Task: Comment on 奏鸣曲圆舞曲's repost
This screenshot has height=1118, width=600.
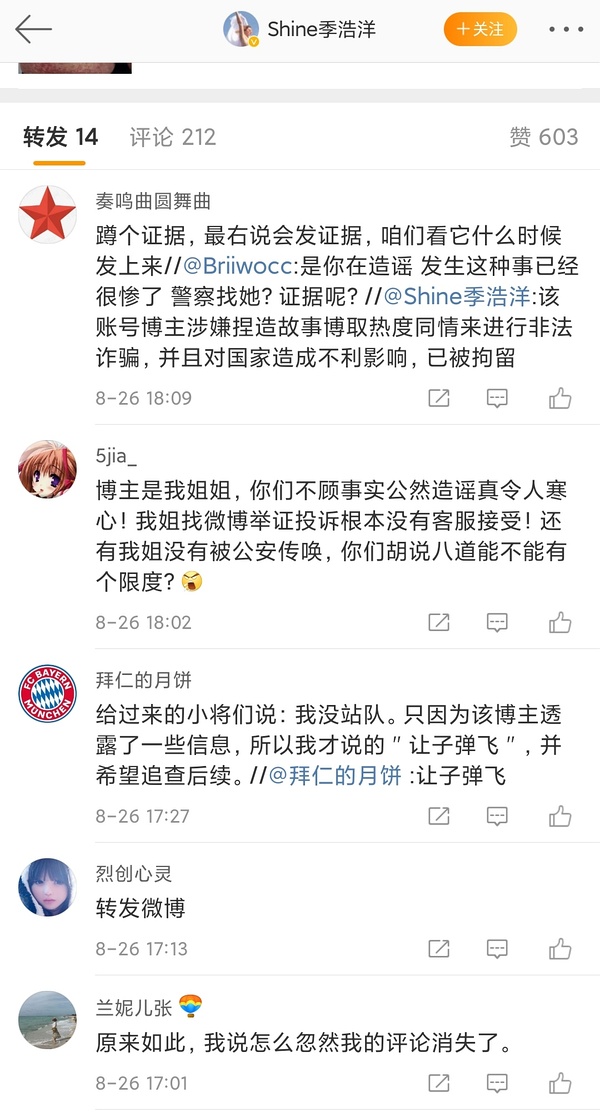Action: [x=498, y=399]
